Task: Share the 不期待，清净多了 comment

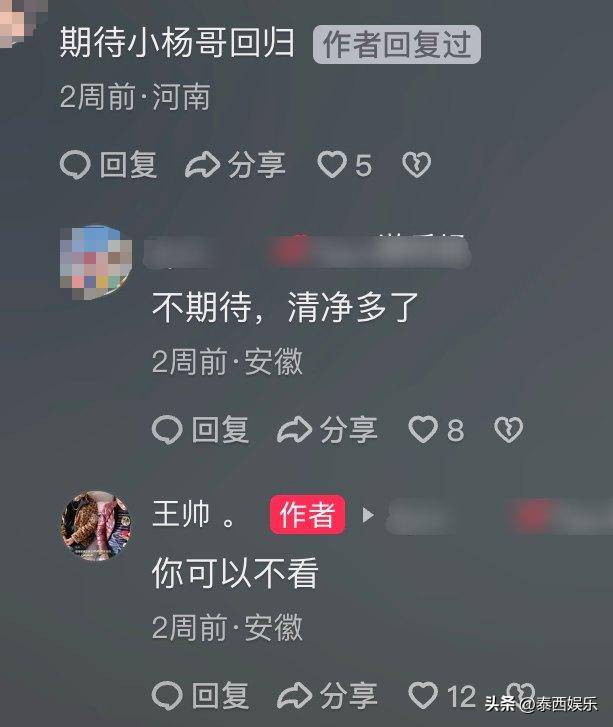Action: coord(327,430)
